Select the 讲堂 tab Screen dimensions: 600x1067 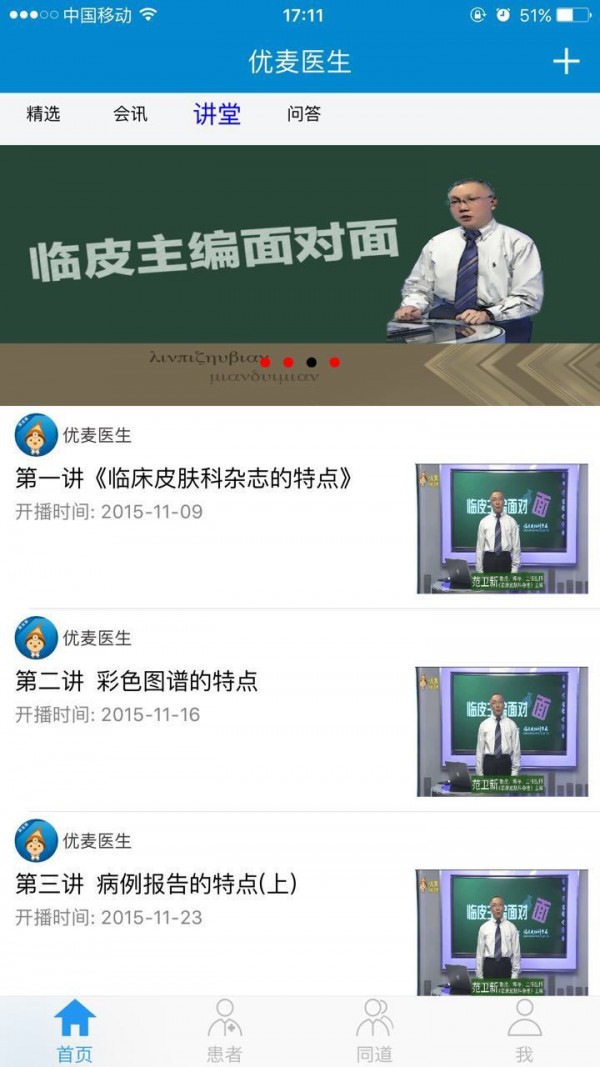tap(217, 114)
